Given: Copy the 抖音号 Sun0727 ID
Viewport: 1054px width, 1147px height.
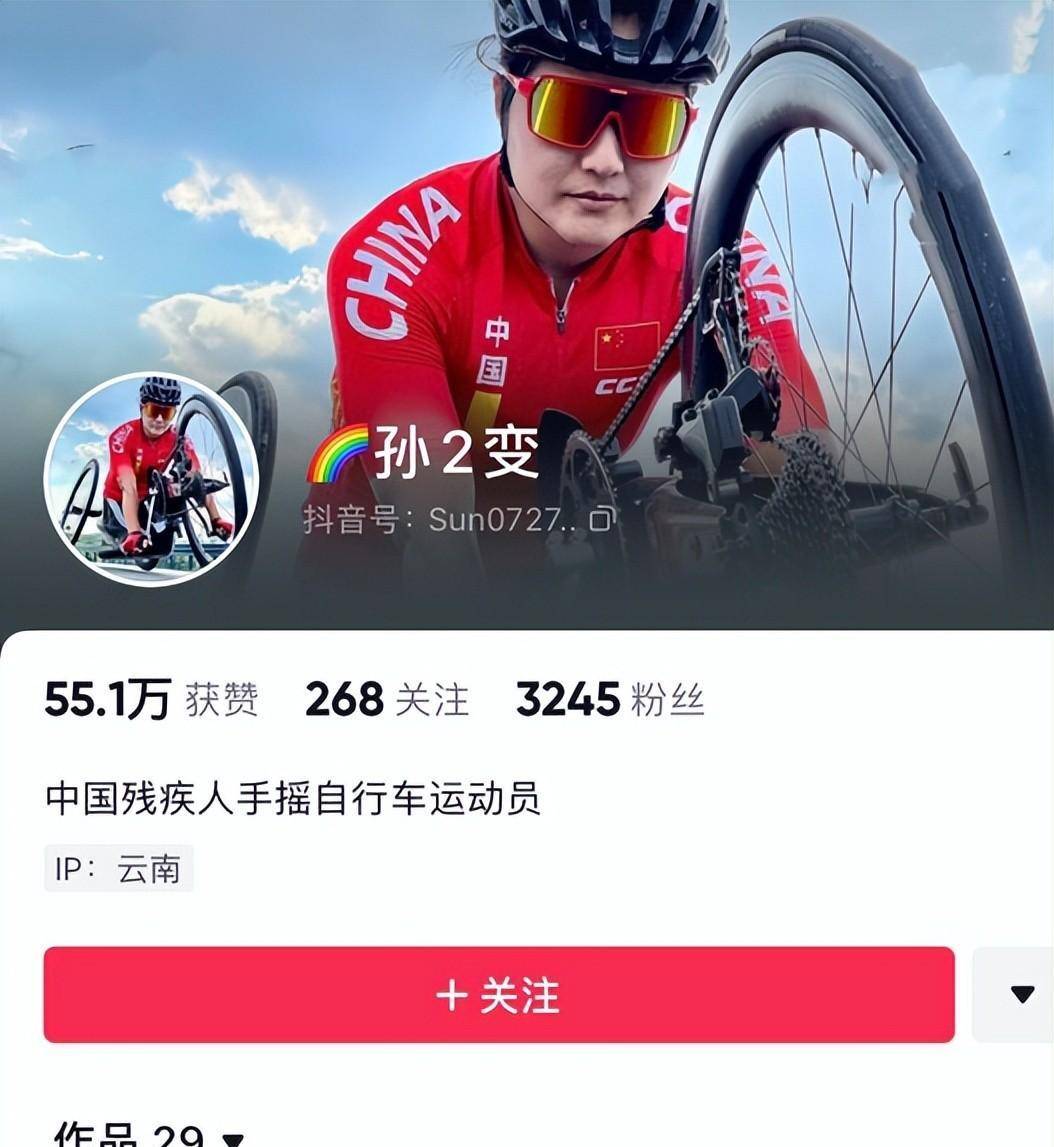Looking at the screenshot, I should [x=601, y=520].
